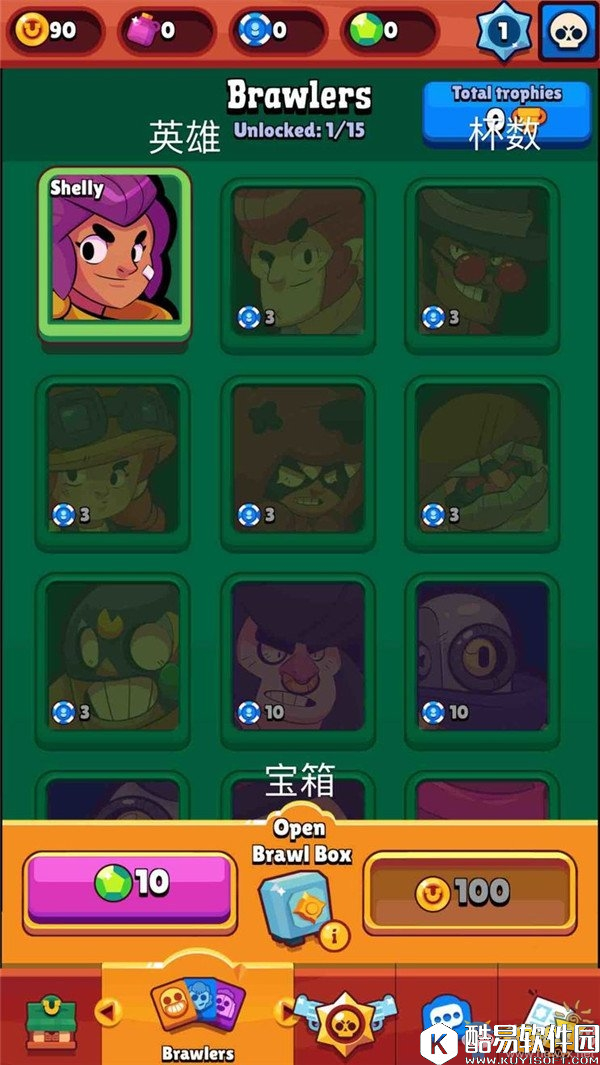Screen dimensions: 600x1065
Task: Show Brawl Box info icon
Action: coord(335,936)
